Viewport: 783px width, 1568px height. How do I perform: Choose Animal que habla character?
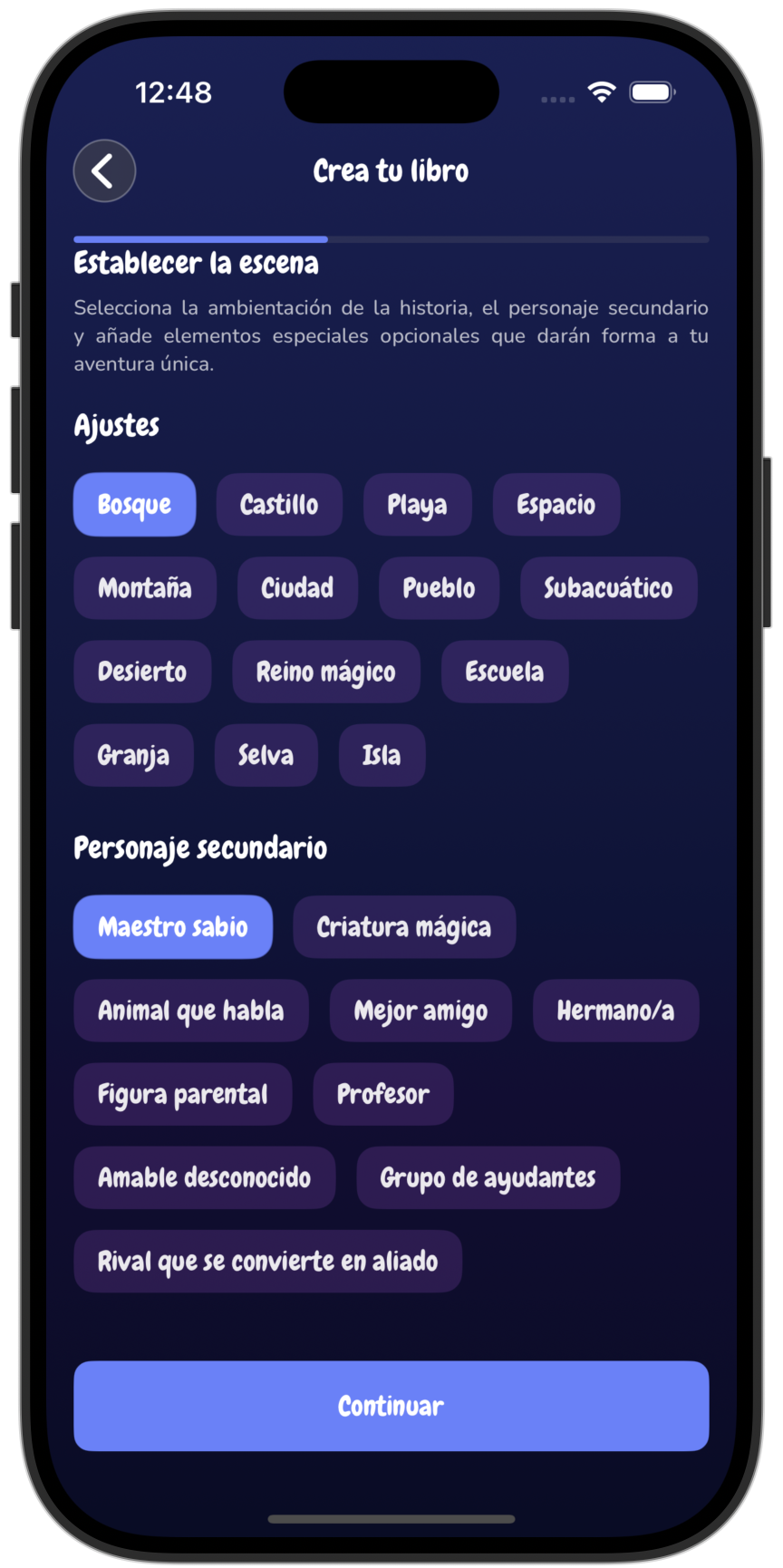tap(190, 1011)
